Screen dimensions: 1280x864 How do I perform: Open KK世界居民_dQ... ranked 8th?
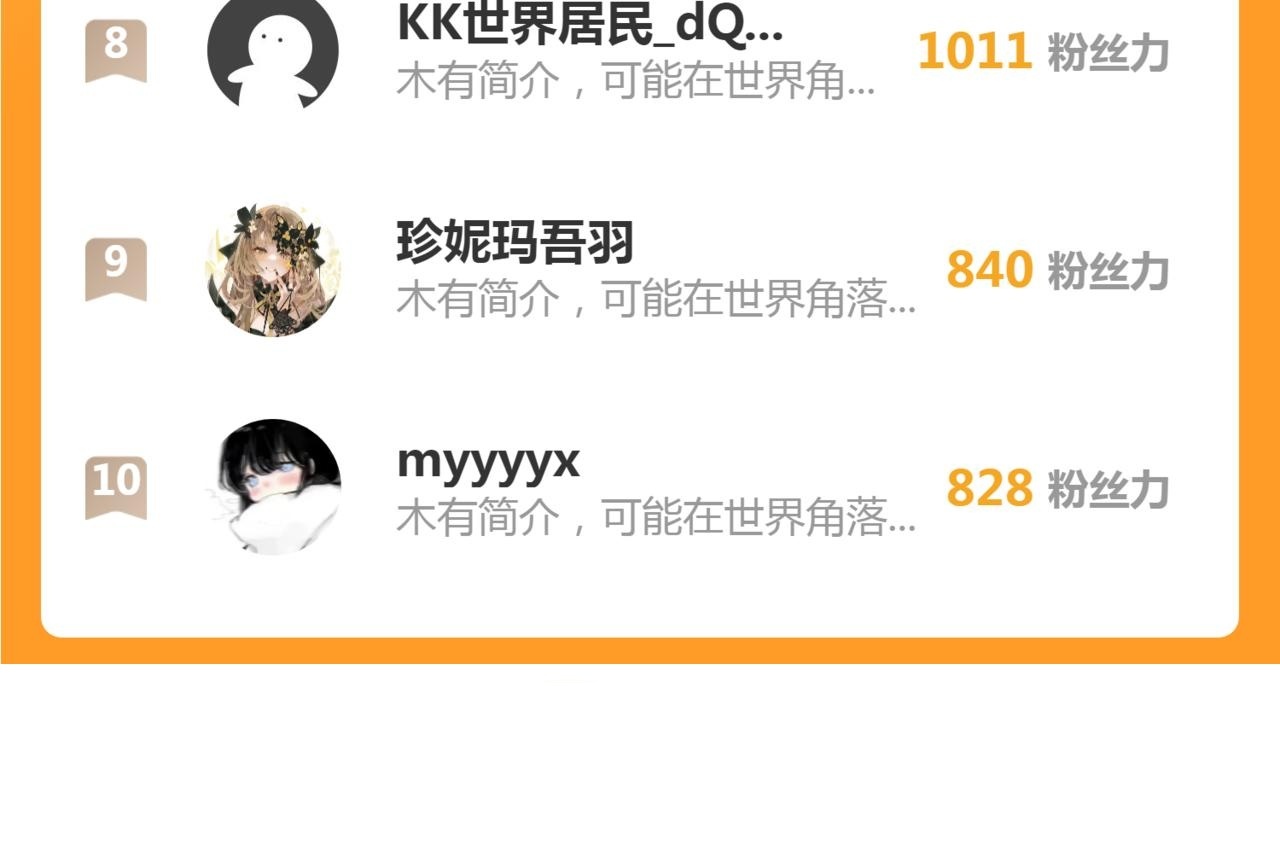(640, 52)
